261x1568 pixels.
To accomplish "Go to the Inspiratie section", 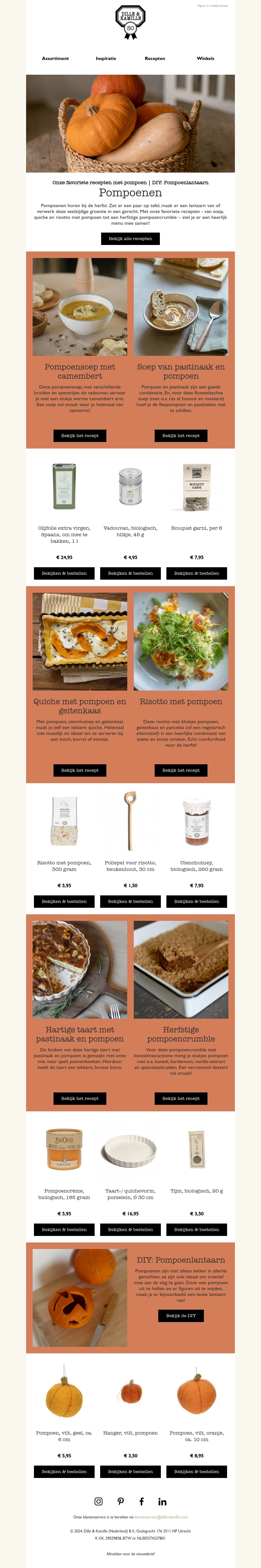I will (x=106, y=58).
